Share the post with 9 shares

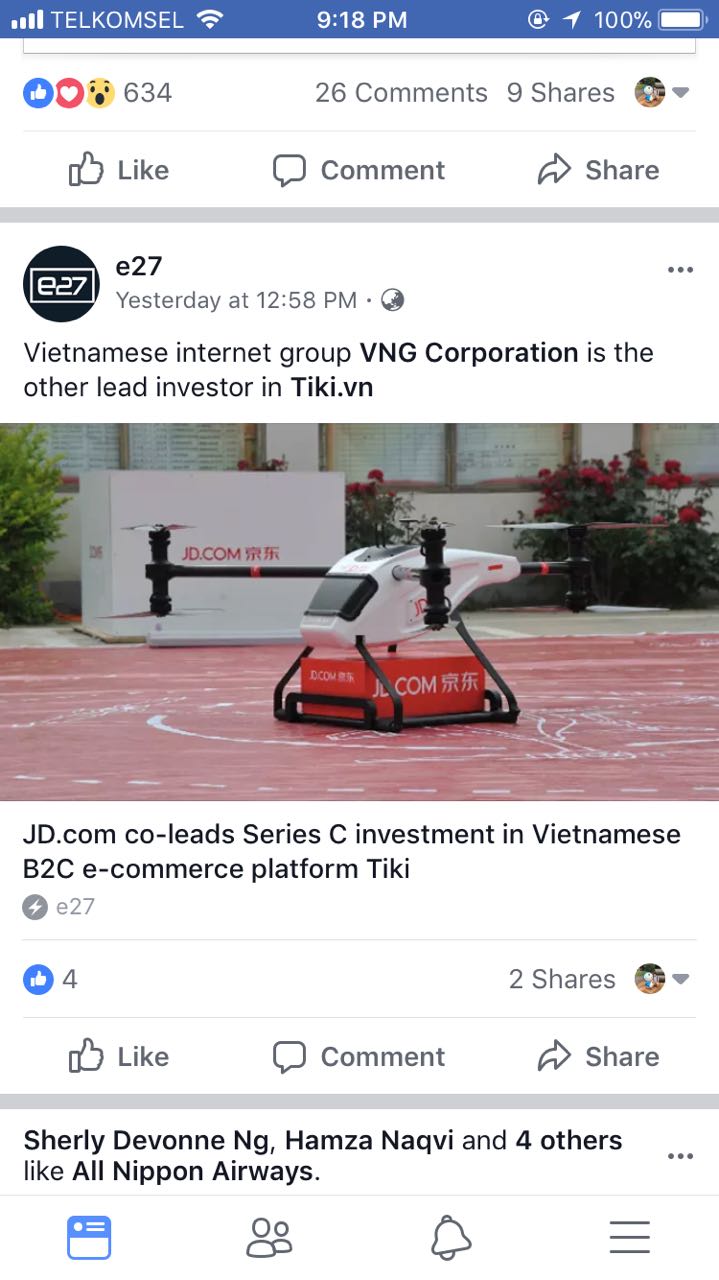click(598, 170)
